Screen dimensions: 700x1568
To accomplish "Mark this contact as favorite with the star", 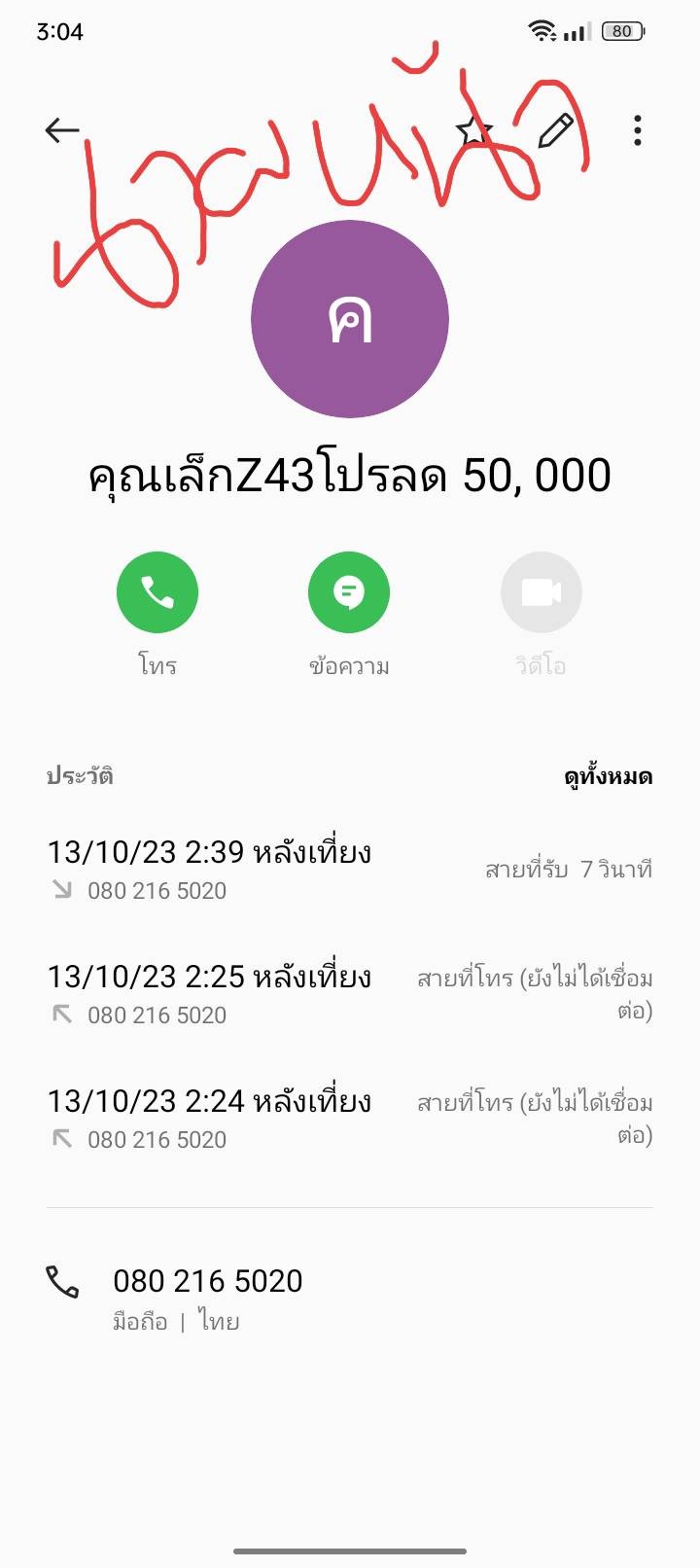I will coord(474,130).
